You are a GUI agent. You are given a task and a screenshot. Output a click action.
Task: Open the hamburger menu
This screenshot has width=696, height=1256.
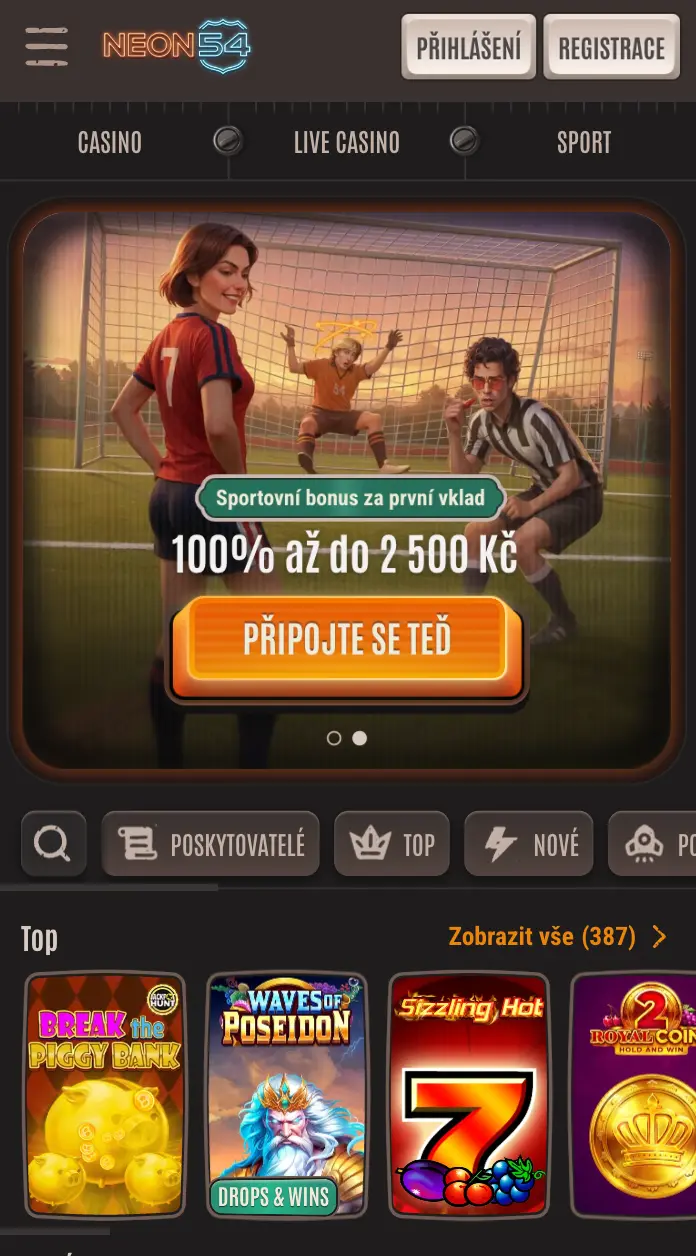click(47, 47)
